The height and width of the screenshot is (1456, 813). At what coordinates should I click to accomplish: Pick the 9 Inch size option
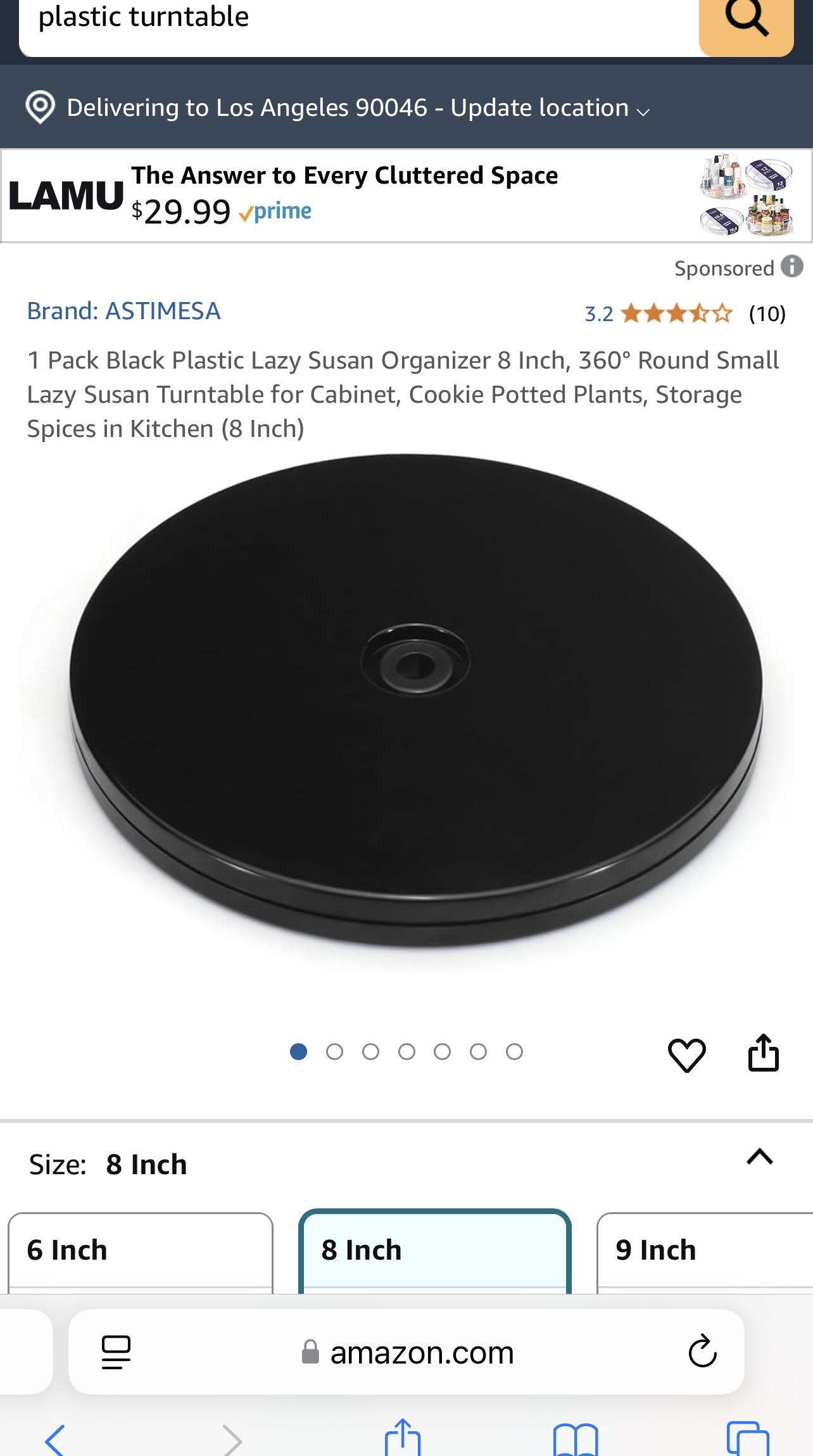705,1251
